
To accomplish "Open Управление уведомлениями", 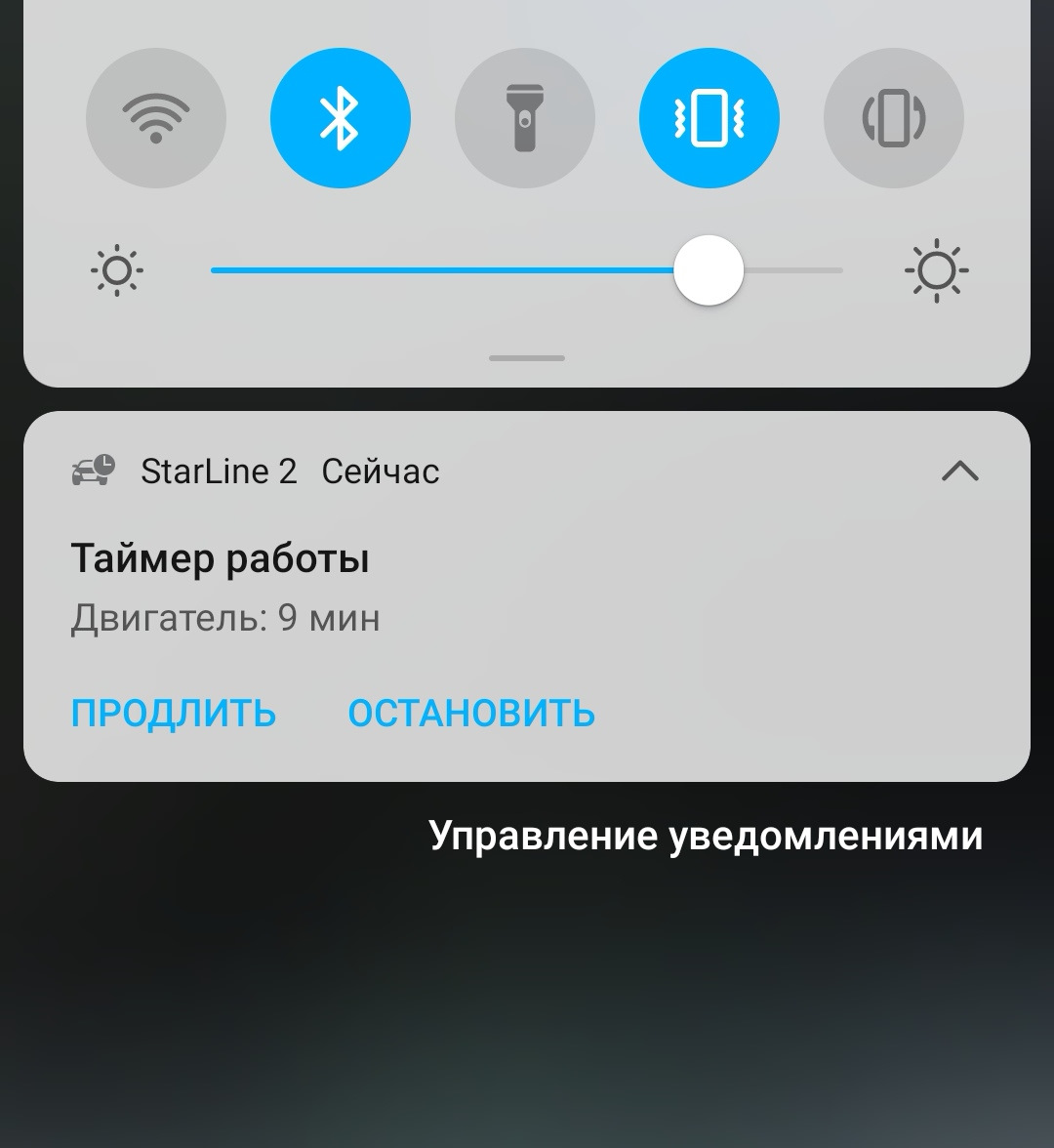I will [706, 836].
